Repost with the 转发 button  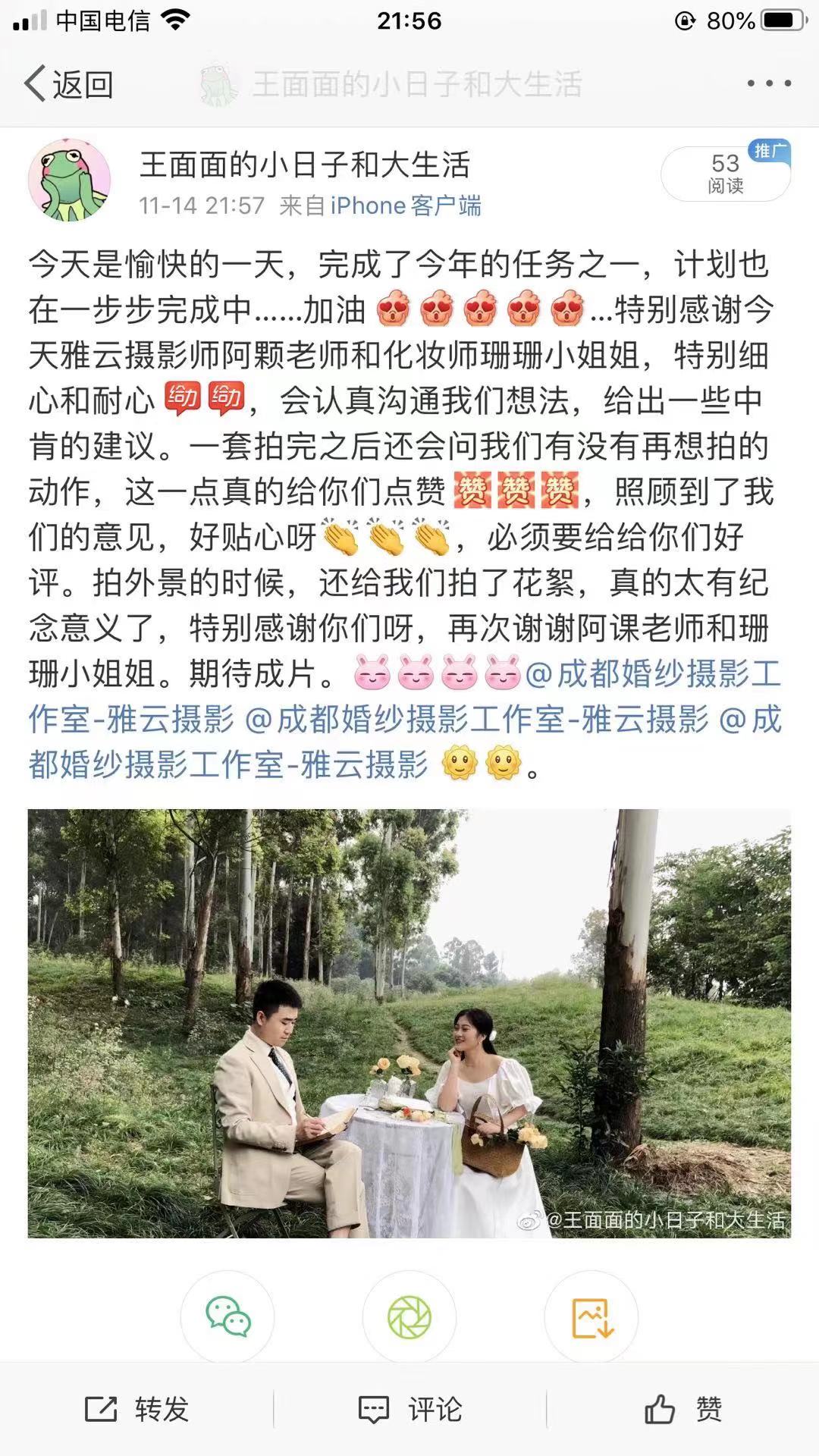point(137,1410)
